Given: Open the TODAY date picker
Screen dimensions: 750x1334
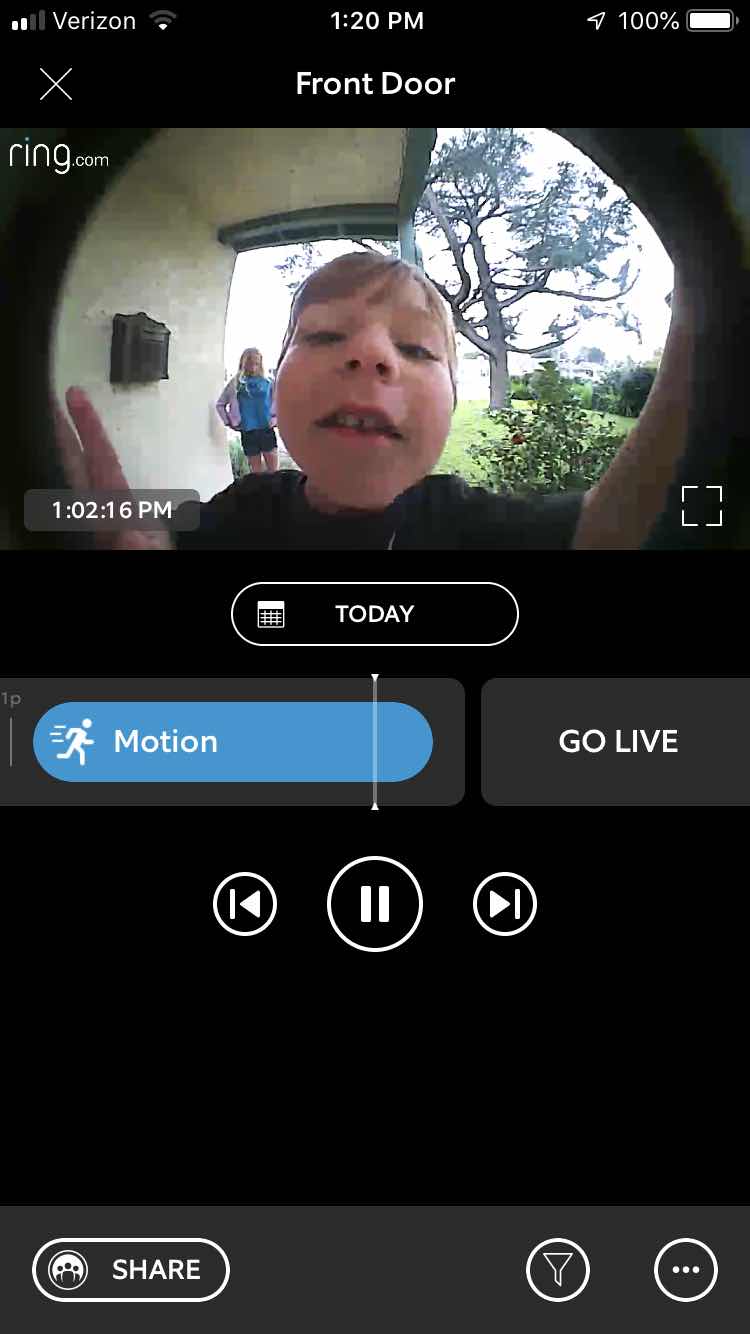Looking at the screenshot, I should point(374,614).
